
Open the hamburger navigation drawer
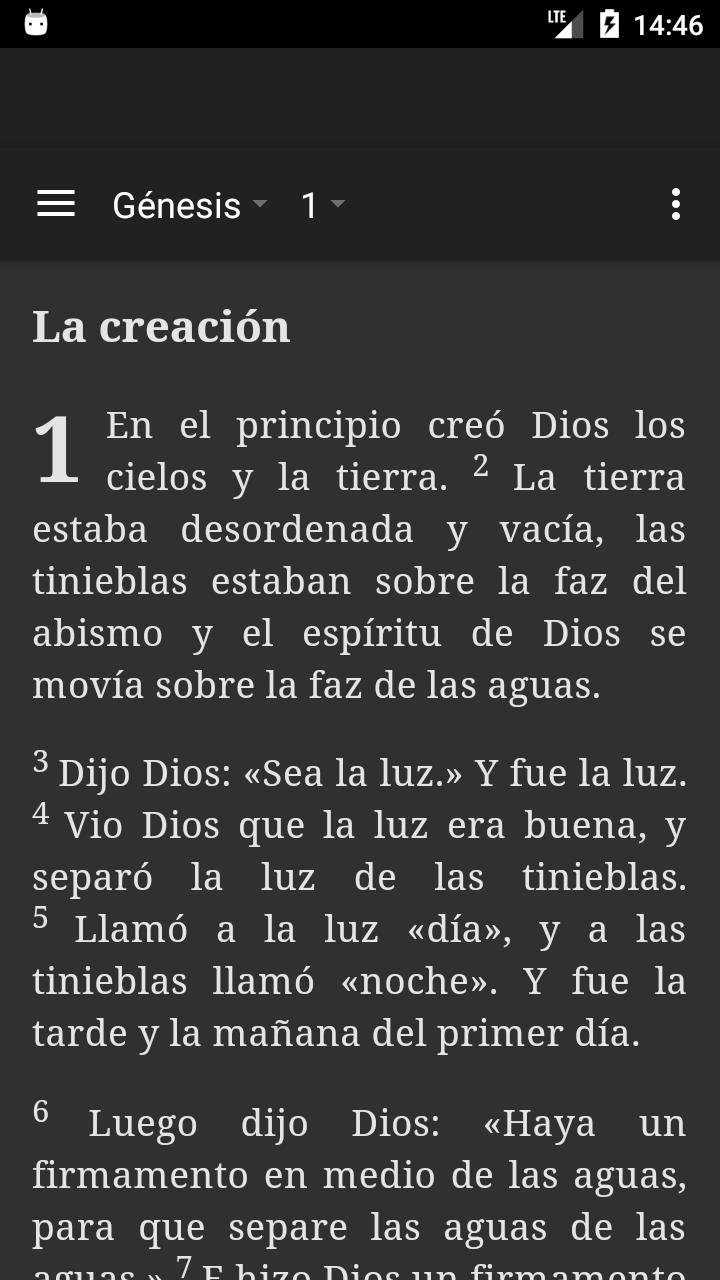click(x=56, y=205)
